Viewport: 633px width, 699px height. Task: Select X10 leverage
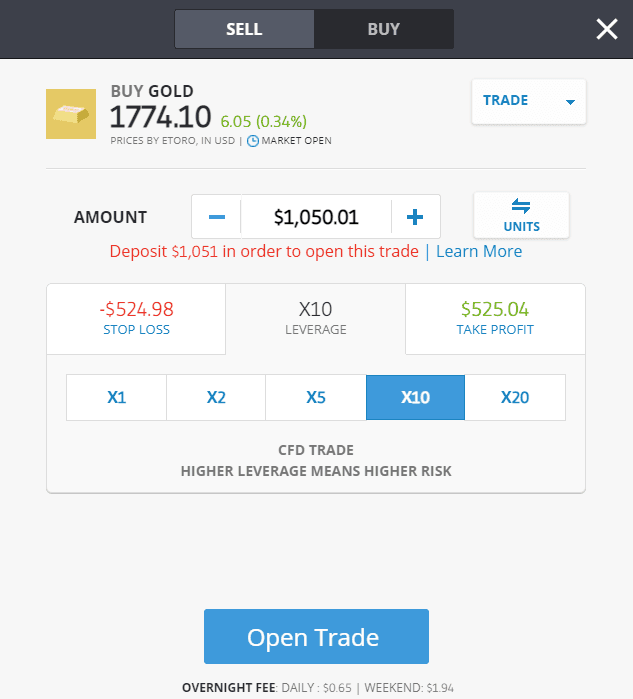[415, 397]
